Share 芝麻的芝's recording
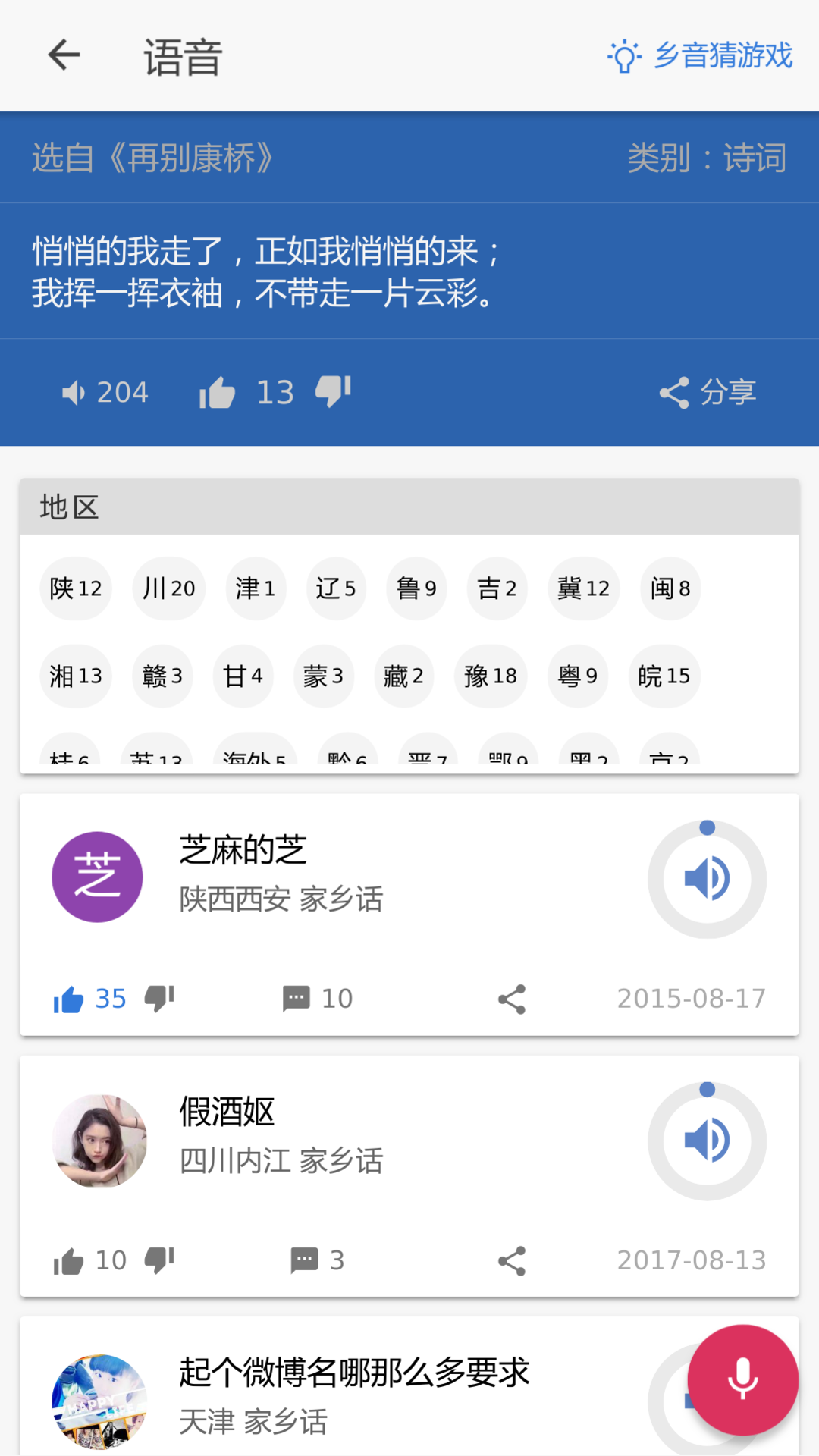 [512, 999]
